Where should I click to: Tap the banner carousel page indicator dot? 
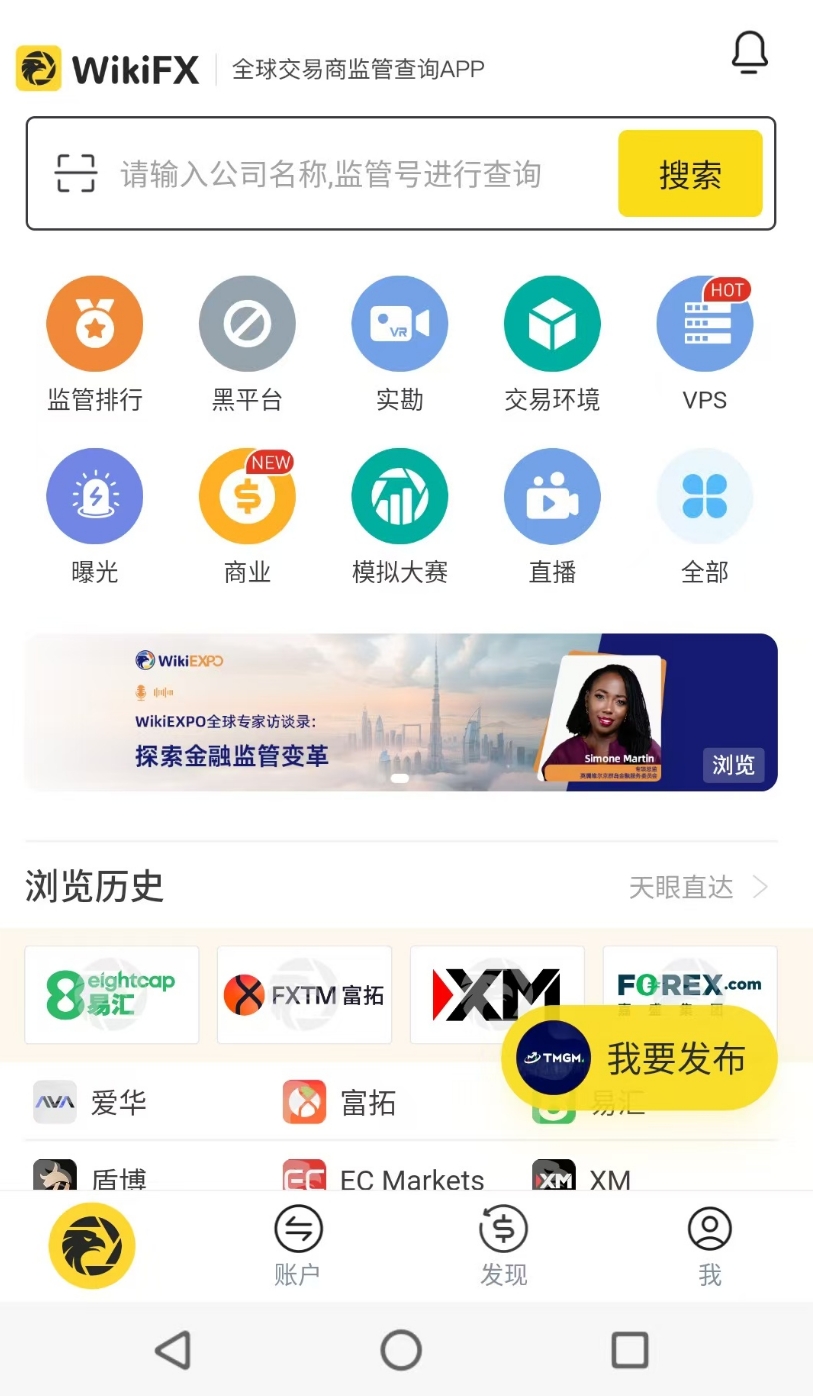(x=400, y=778)
